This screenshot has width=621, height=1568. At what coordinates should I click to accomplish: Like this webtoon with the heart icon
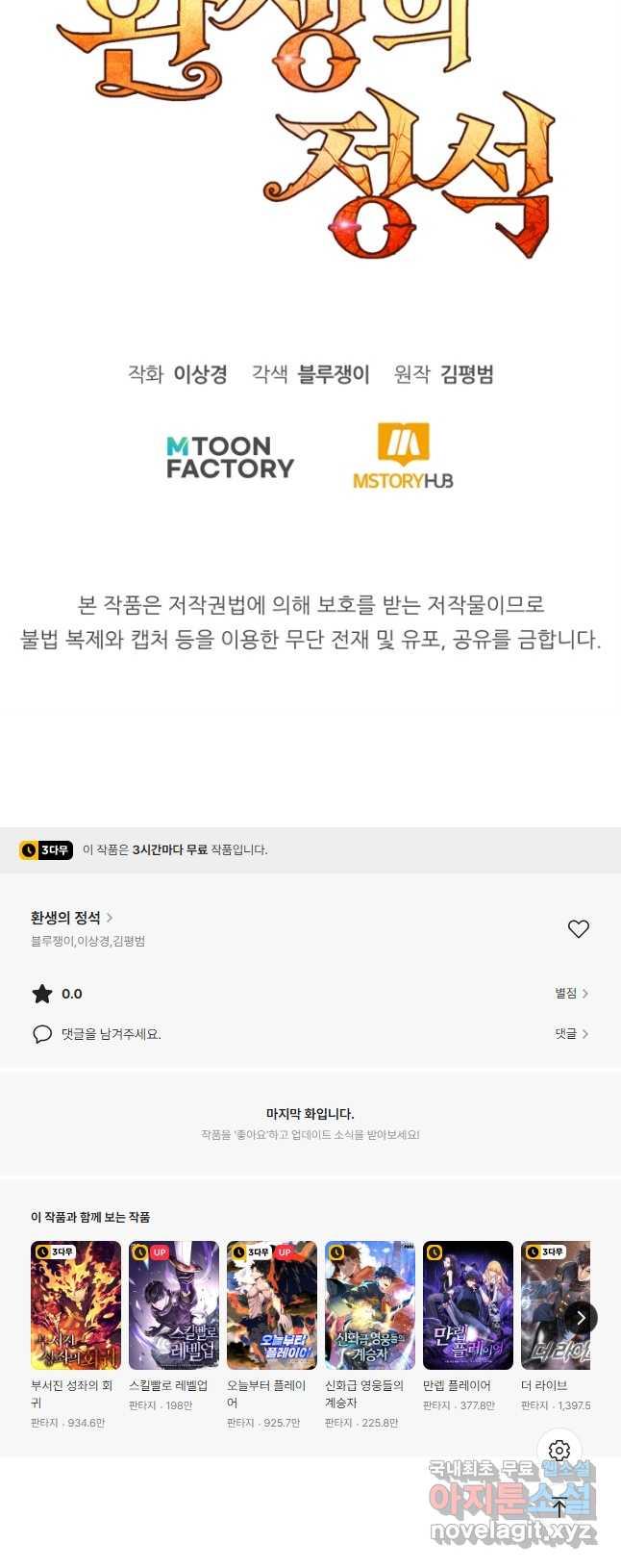pos(578,928)
